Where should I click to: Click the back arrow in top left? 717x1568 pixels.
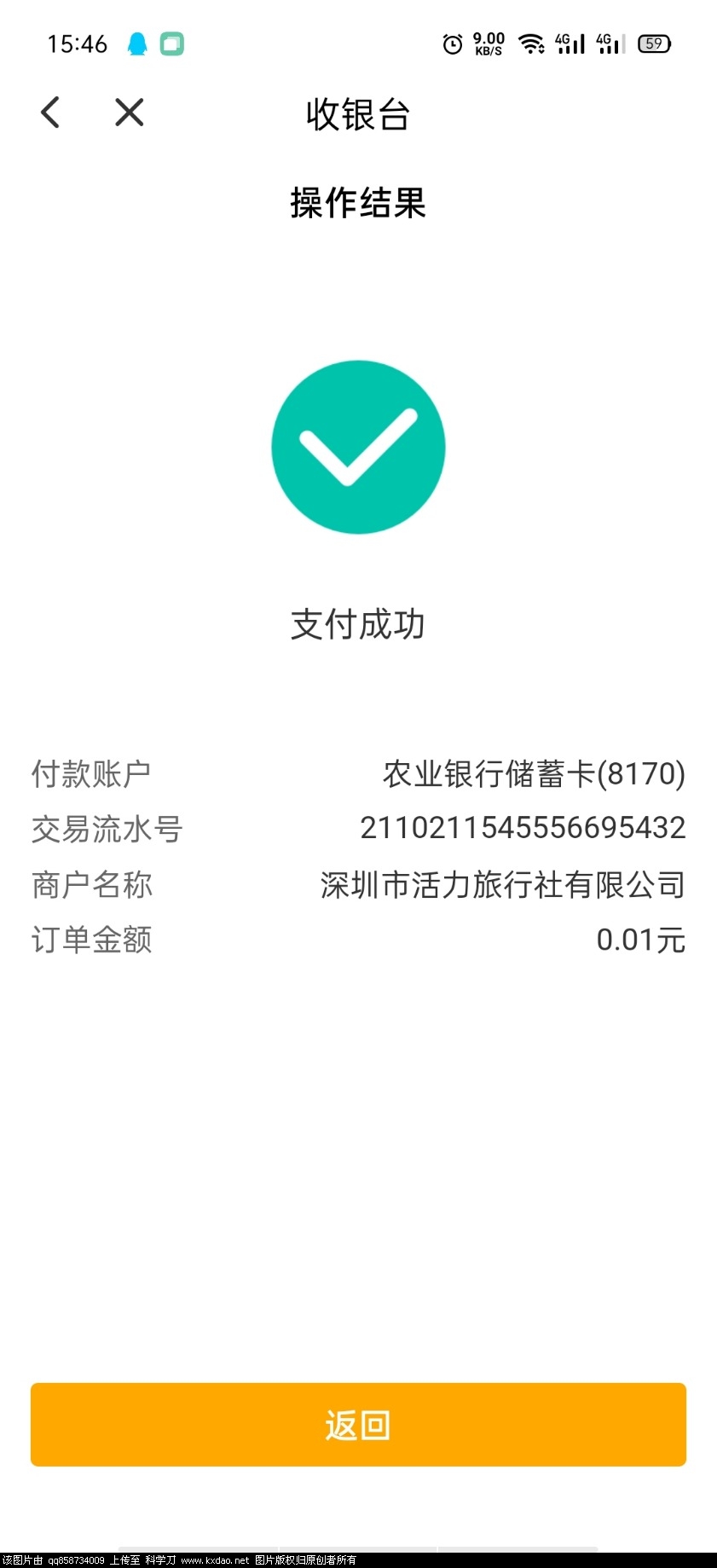(x=49, y=112)
